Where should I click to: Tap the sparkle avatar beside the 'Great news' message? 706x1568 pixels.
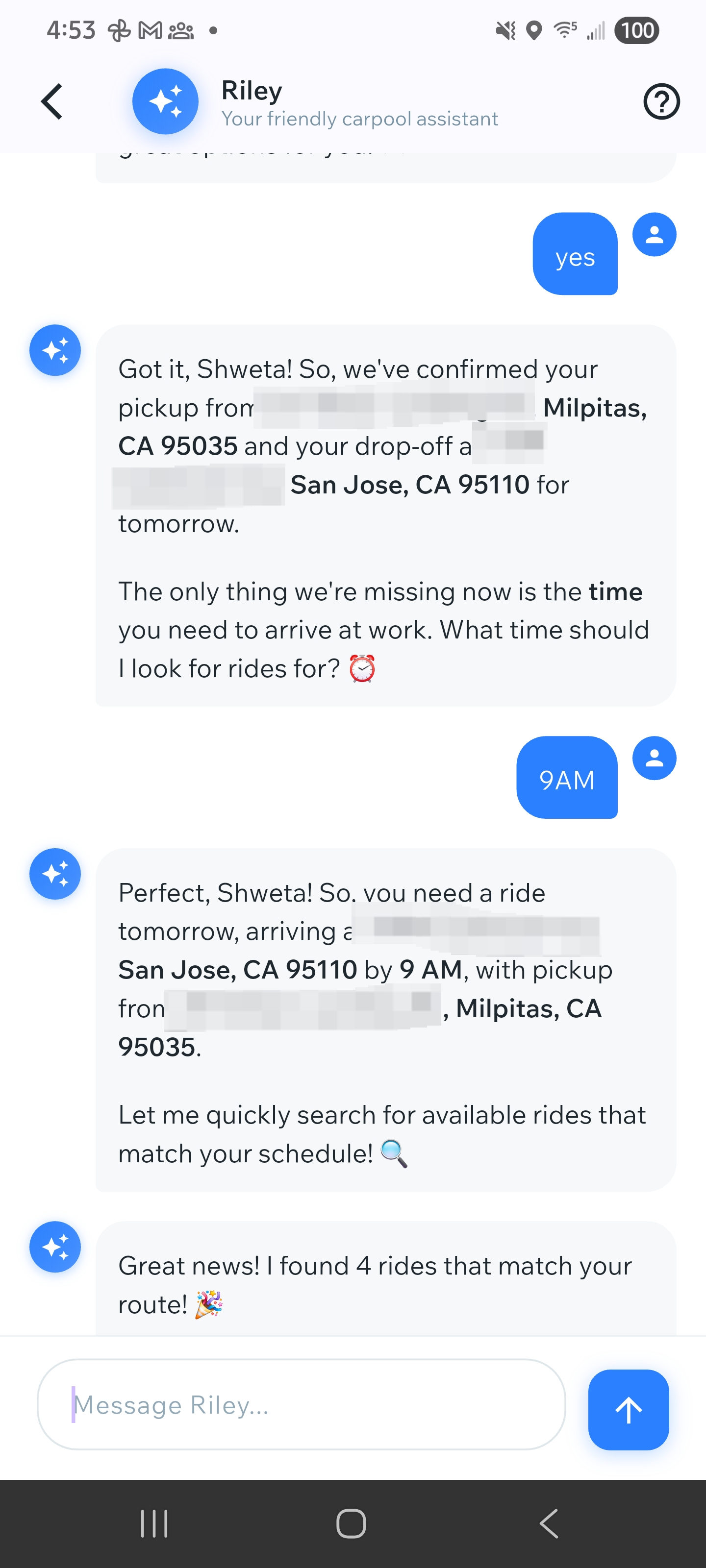pyautogui.click(x=55, y=1247)
